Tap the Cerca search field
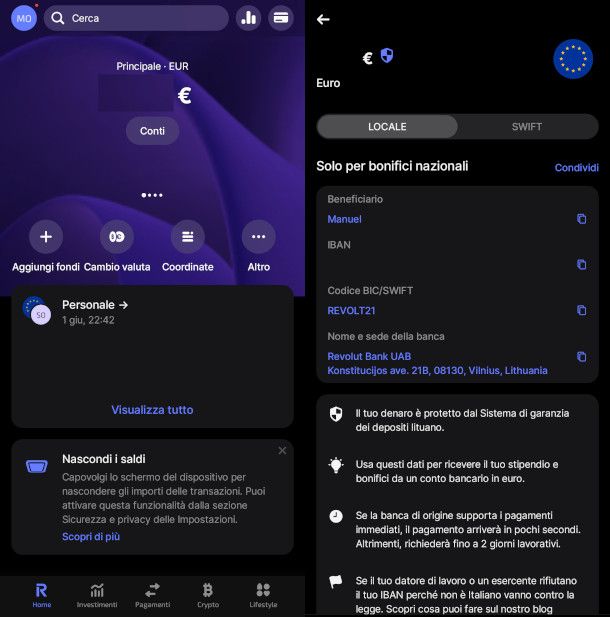The image size is (610, 617). coord(137,18)
